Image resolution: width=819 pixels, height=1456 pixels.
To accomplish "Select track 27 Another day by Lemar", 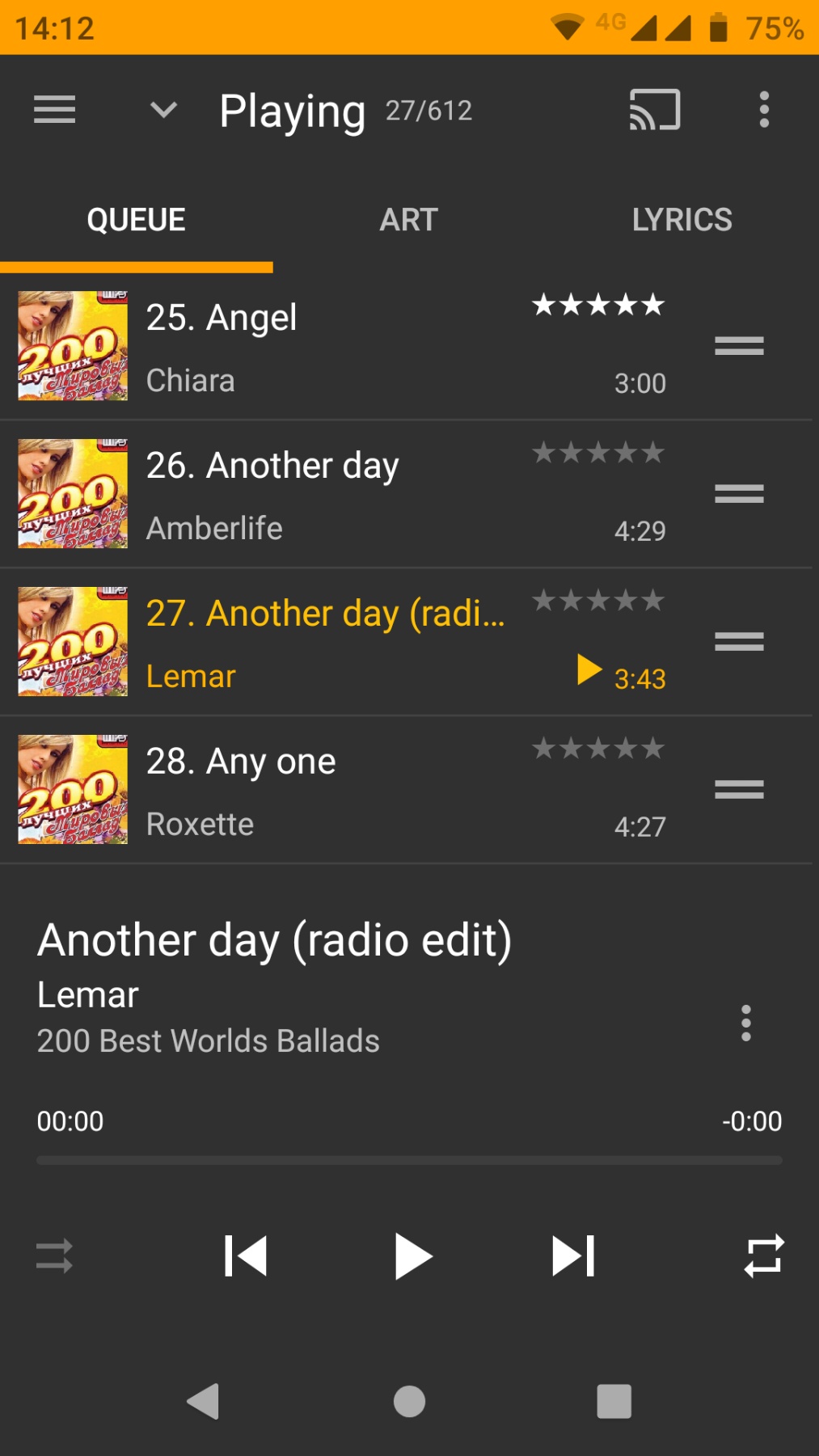I will coord(323,643).
